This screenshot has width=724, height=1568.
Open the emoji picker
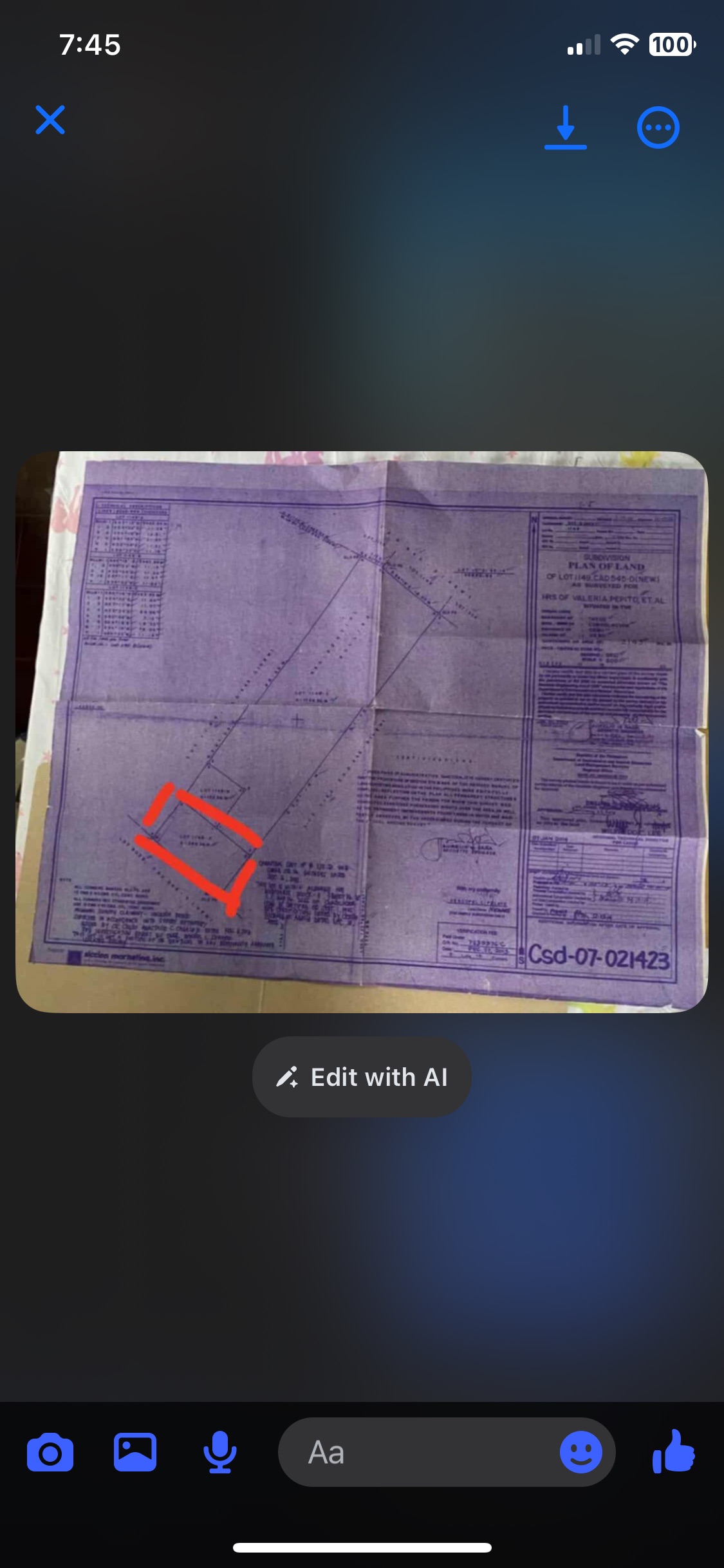580,1453
